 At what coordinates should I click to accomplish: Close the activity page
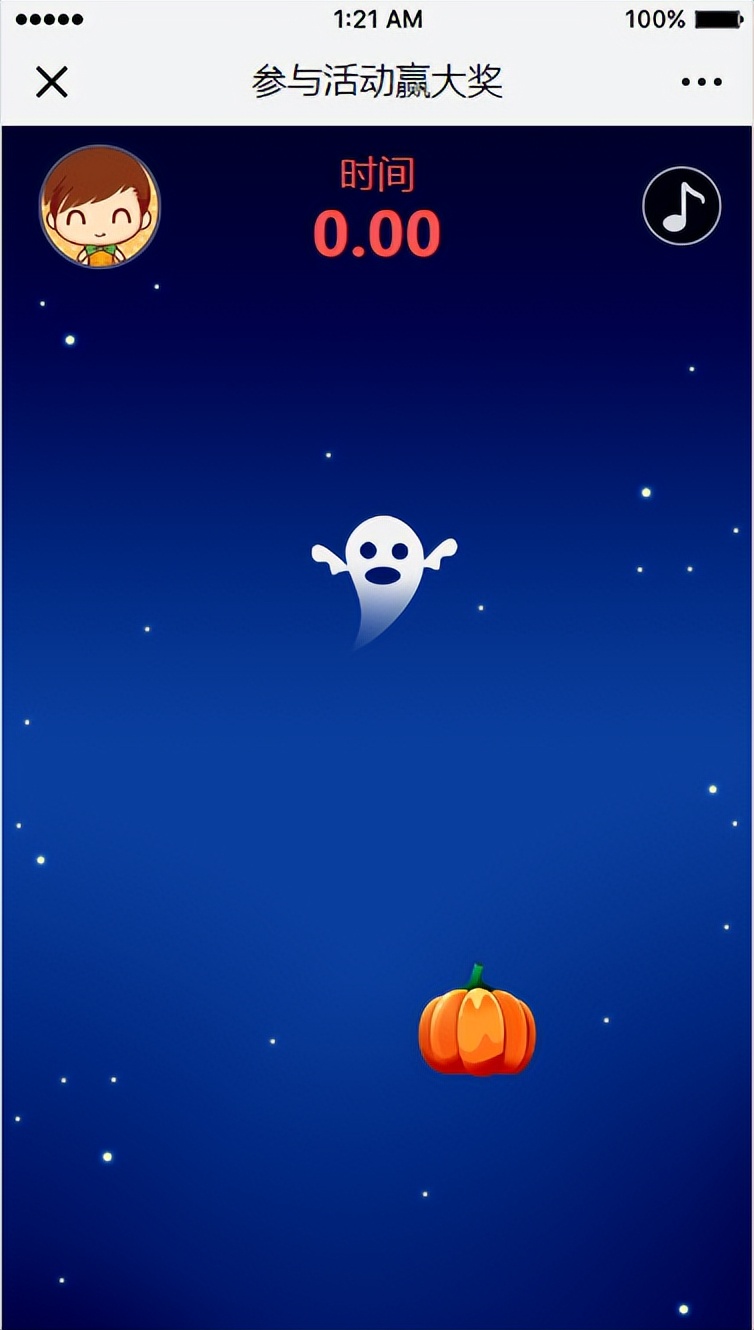pyautogui.click(x=51, y=82)
